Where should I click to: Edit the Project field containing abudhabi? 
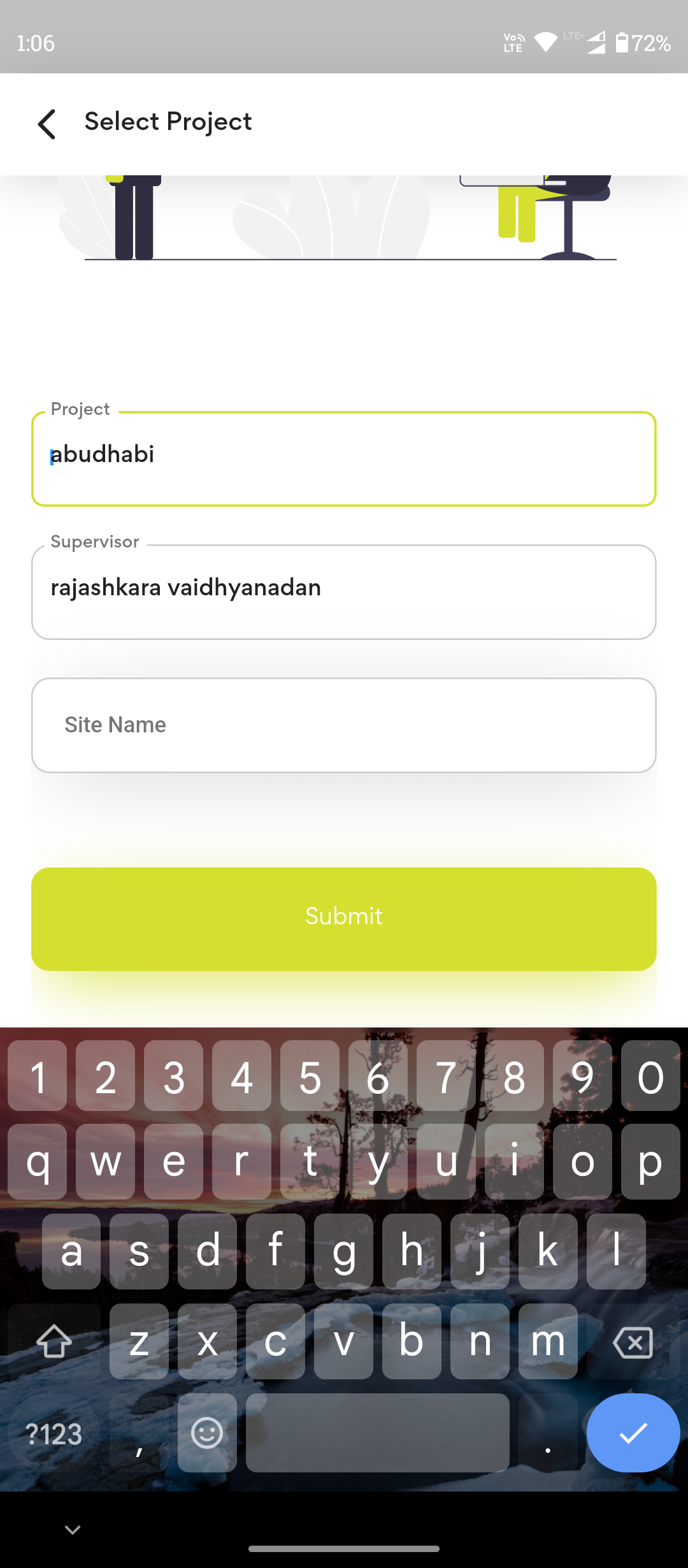click(344, 458)
